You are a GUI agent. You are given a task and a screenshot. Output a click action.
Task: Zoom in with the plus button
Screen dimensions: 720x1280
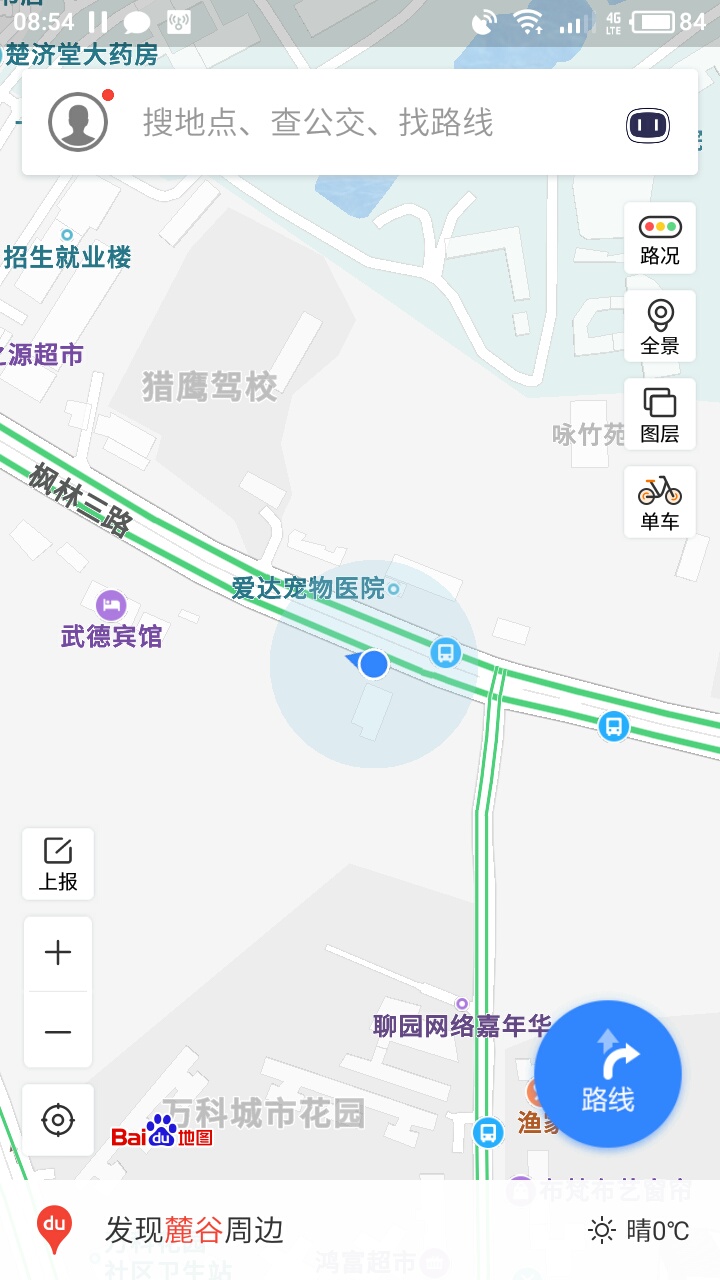[58, 953]
